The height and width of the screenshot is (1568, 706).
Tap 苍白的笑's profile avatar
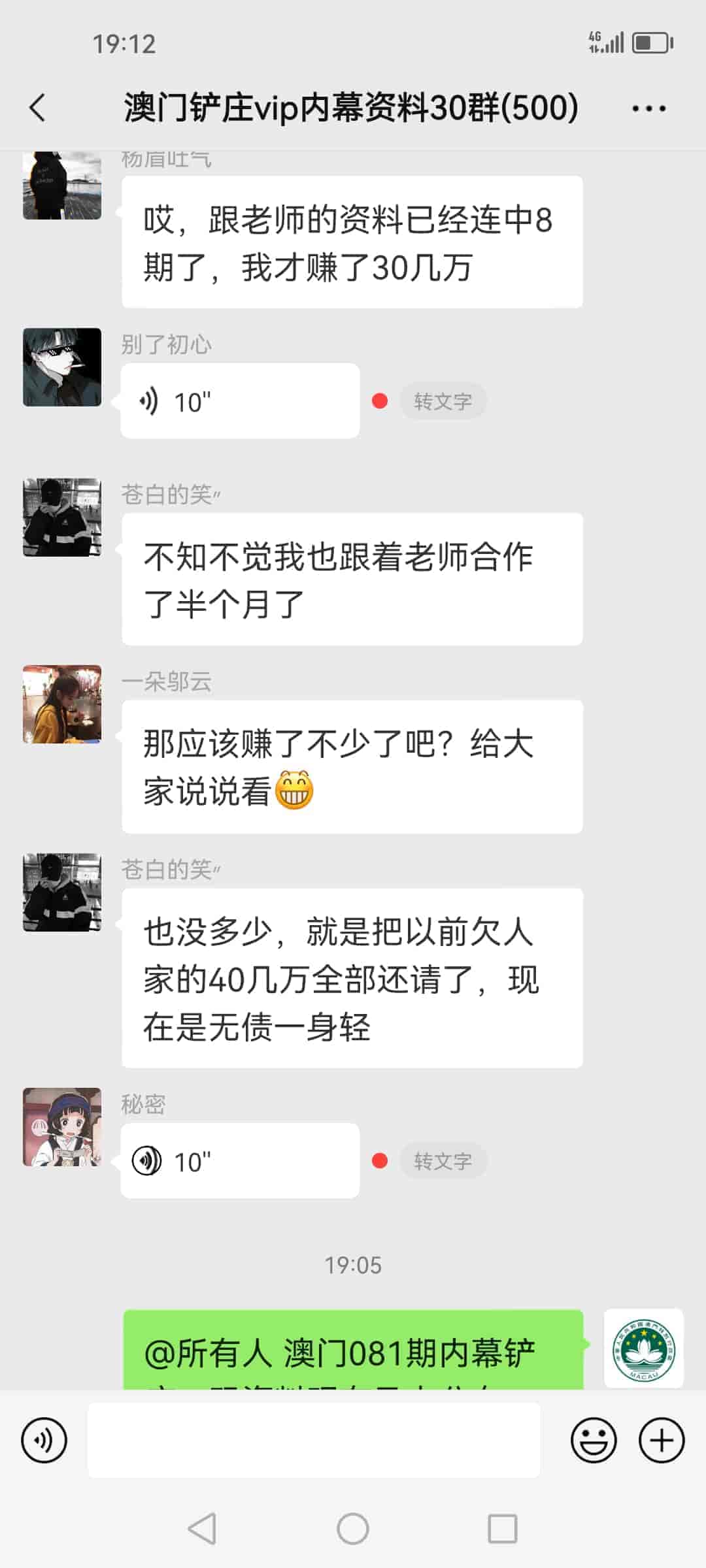(x=62, y=517)
